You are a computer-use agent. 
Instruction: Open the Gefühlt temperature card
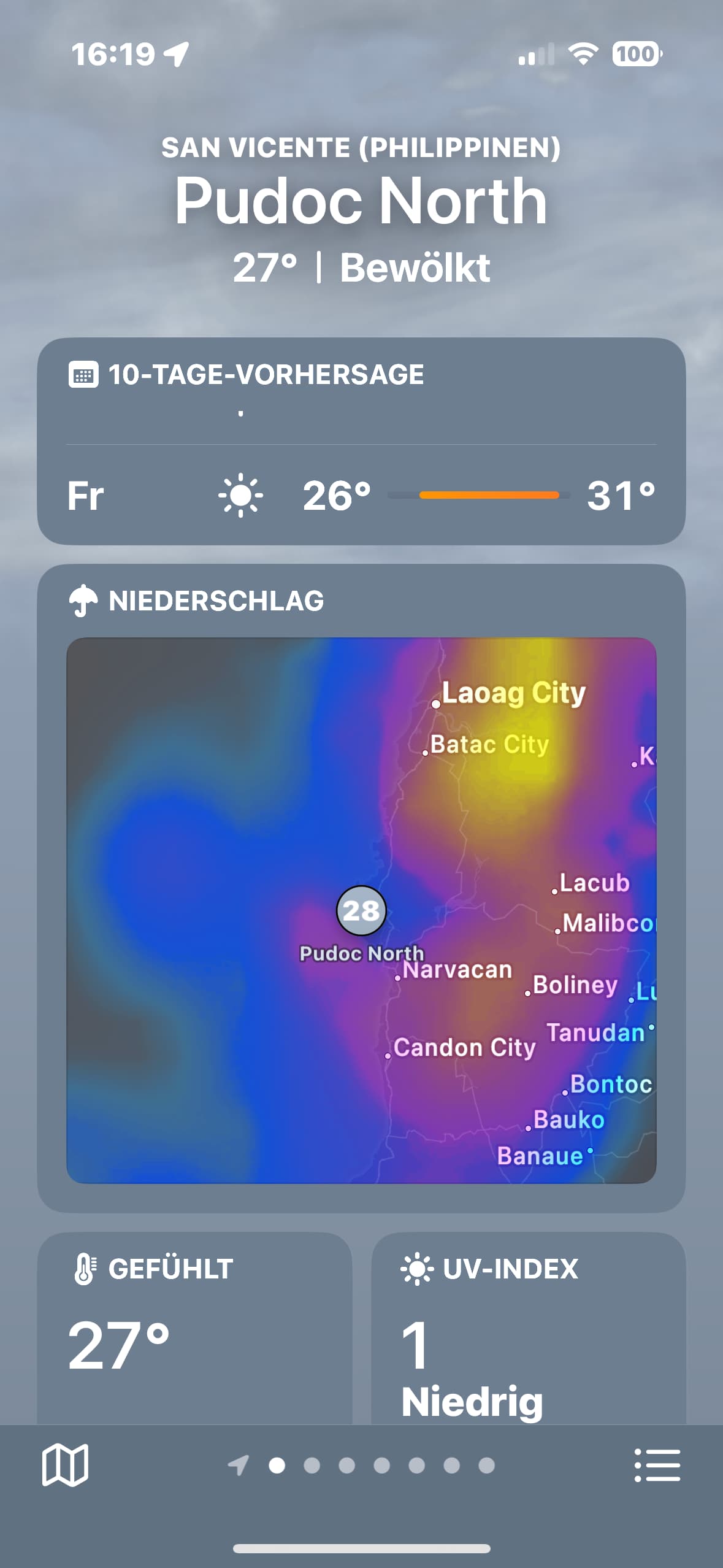(x=194, y=1329)
